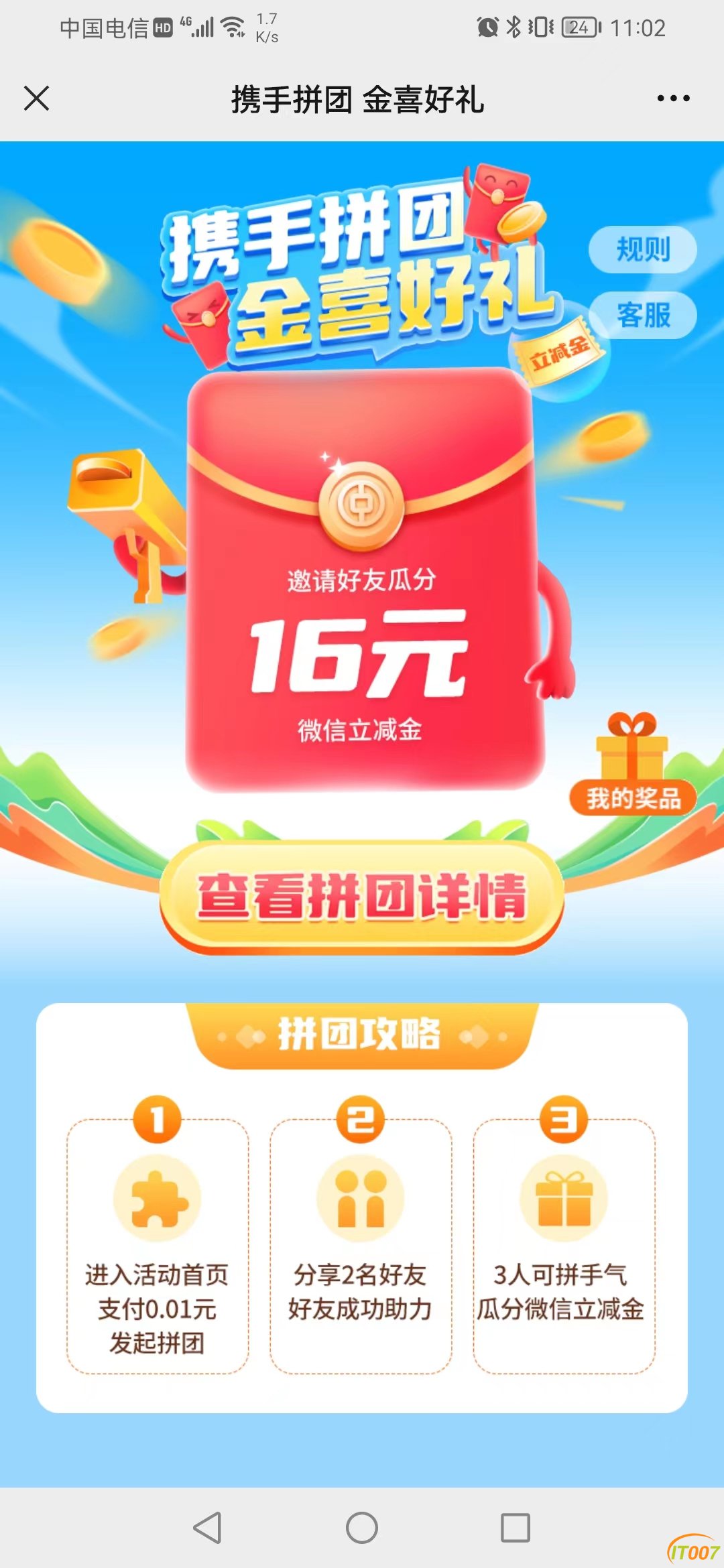Contact 客服 customer service
The image size is (724, 1568).
[x=642, y=315]
